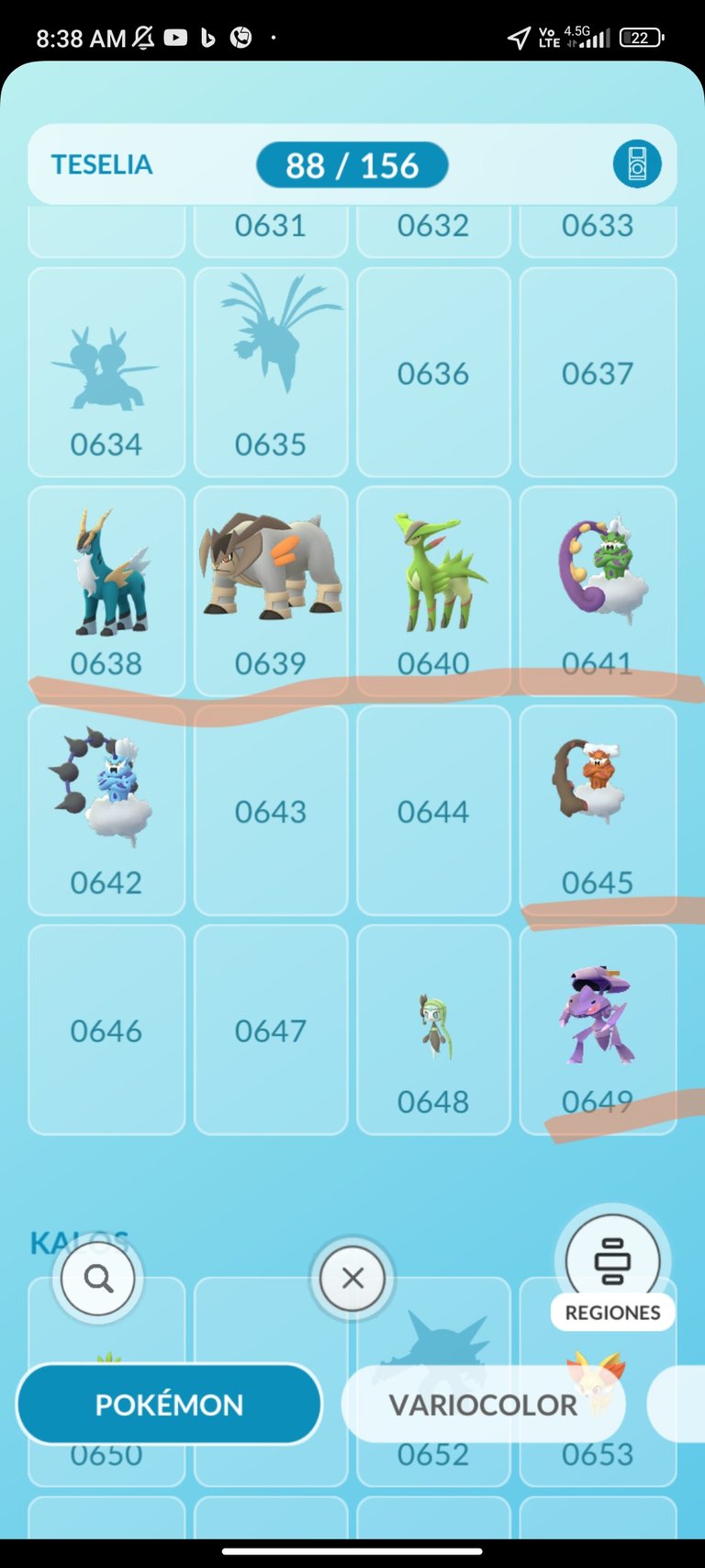This screenshot has width=705, height=1568.
Task: View entry 0642 Thundurus
Action: coord(106,810)
